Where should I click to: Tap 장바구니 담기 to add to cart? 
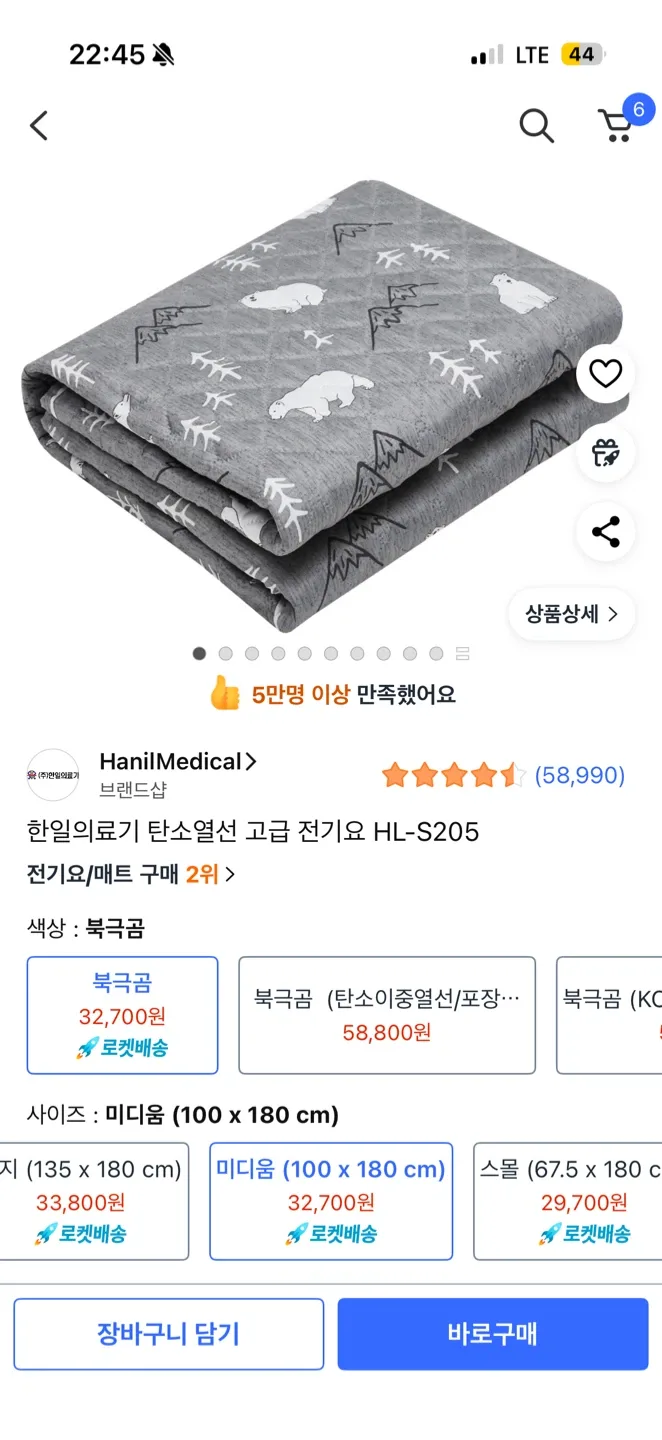pos(168,1334)
